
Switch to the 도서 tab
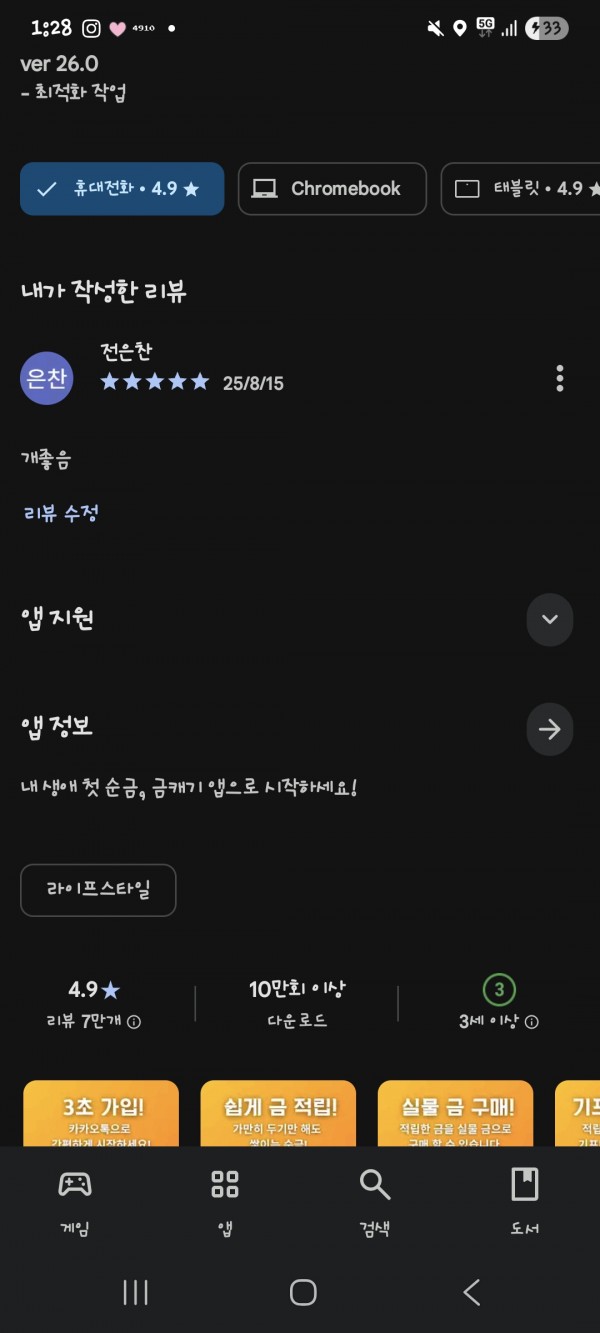(525, 1200)
